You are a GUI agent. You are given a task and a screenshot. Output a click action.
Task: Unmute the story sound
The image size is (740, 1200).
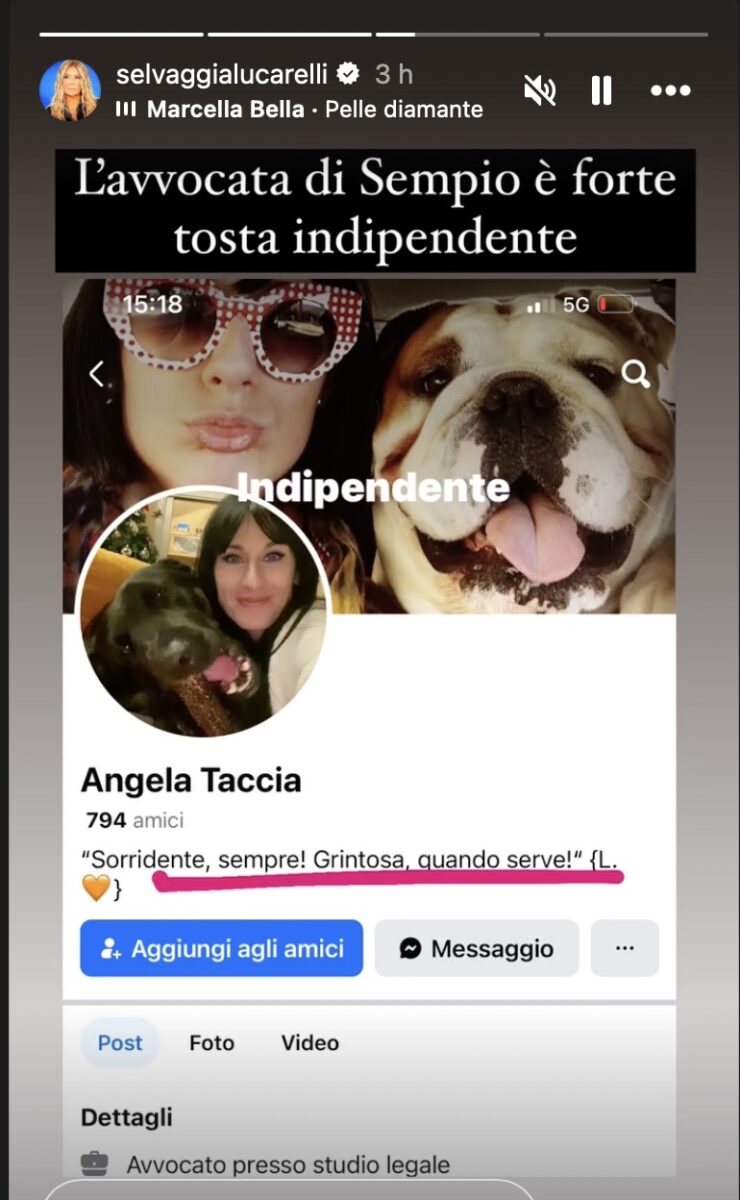tap(540, 91)
